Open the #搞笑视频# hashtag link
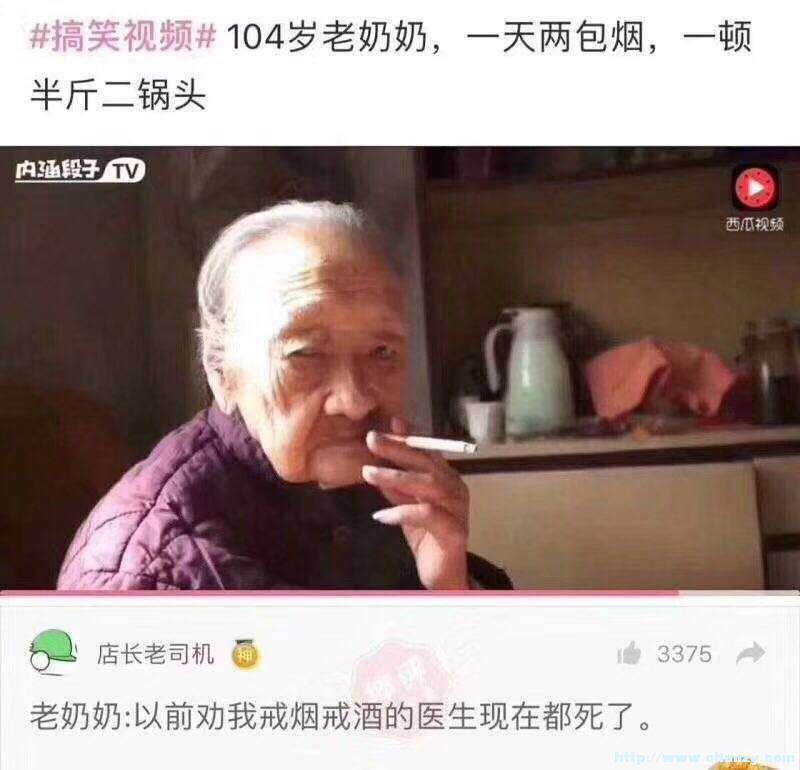Viewport: 800px width, 770px height. click(124, 38)
